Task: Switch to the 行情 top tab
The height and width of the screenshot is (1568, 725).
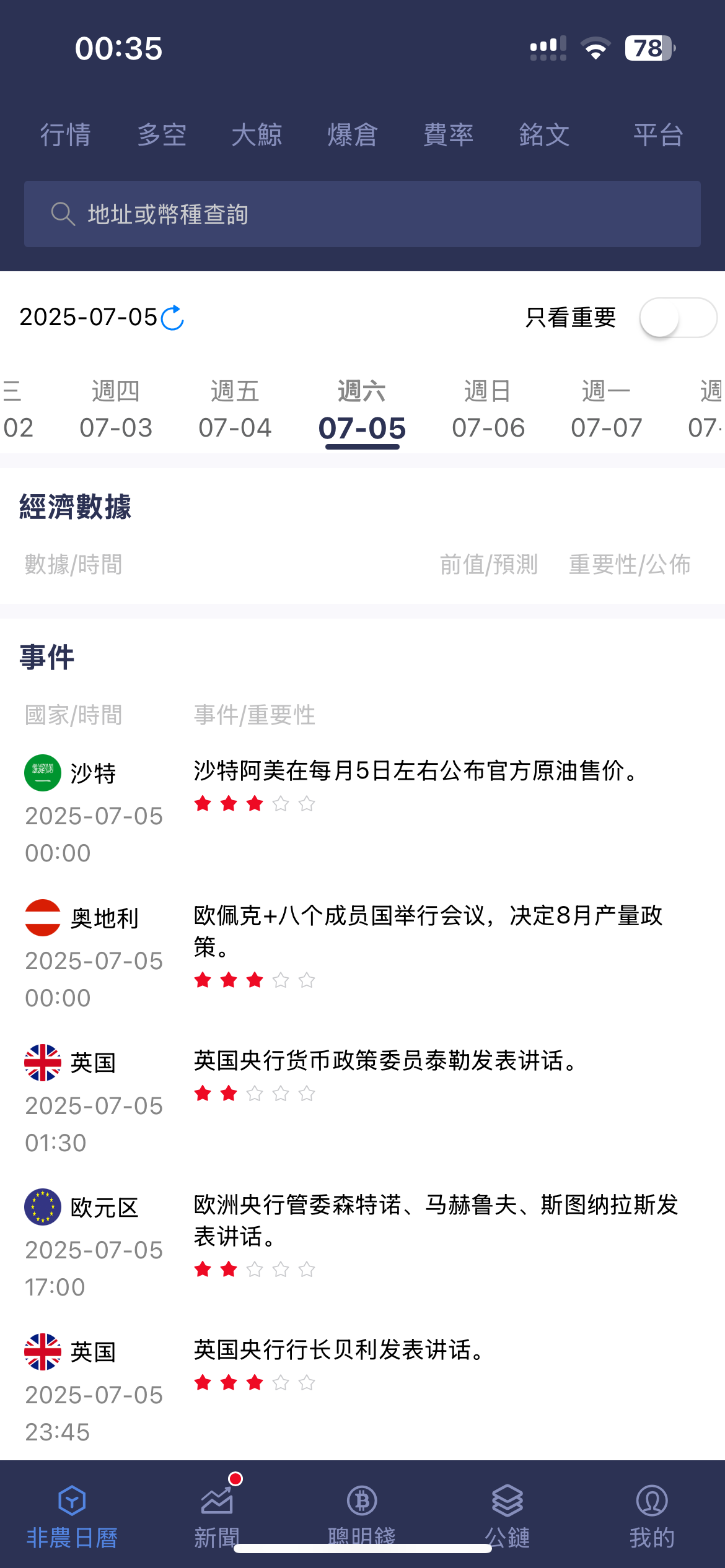Action: [x=66, y=135]
